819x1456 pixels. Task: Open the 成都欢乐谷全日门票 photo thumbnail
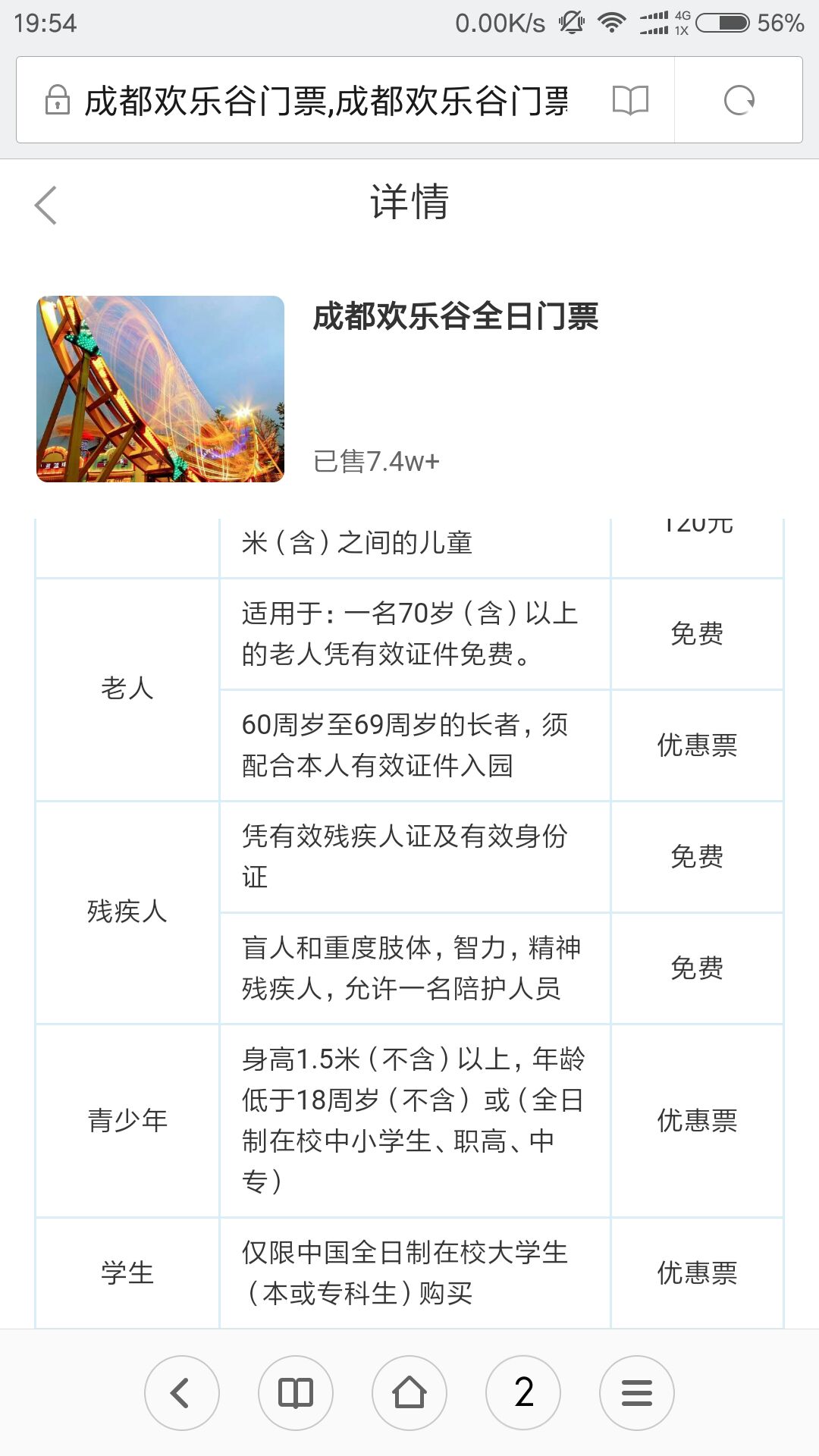point(160,389)
